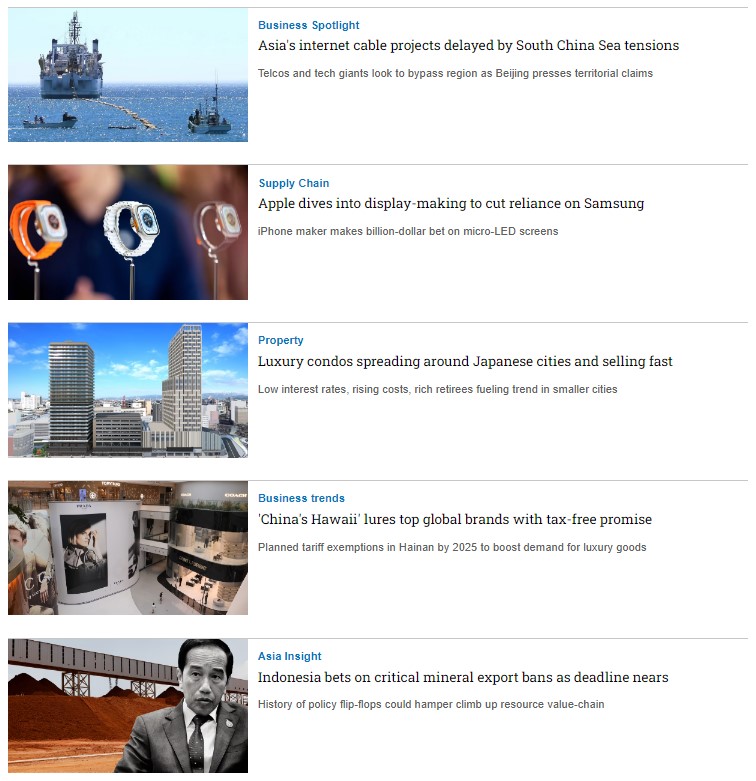Read Asia's internet cable projects article
This screenshot has height=781, width=756.
[468, 46]
